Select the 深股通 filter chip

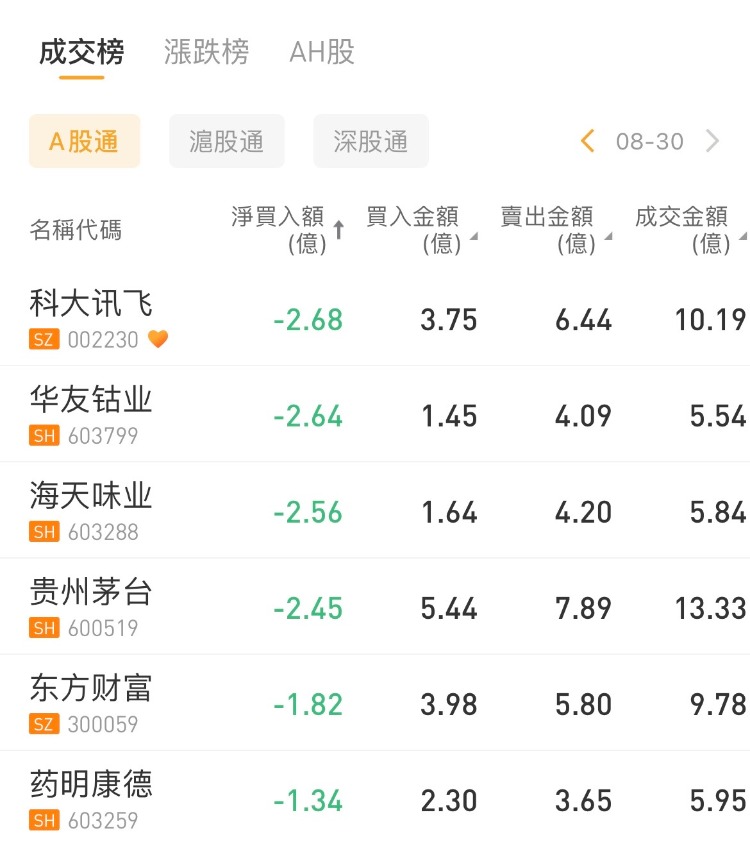(371, 141)
